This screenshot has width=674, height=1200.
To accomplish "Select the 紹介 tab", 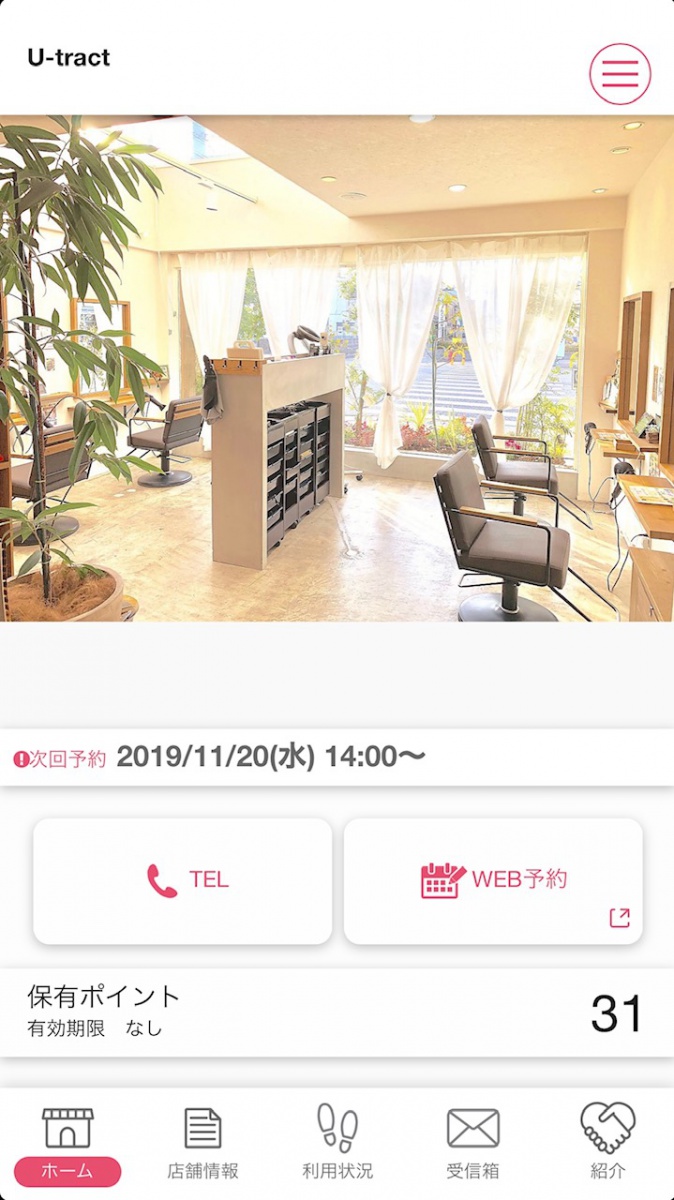I will pos(608,1144).
